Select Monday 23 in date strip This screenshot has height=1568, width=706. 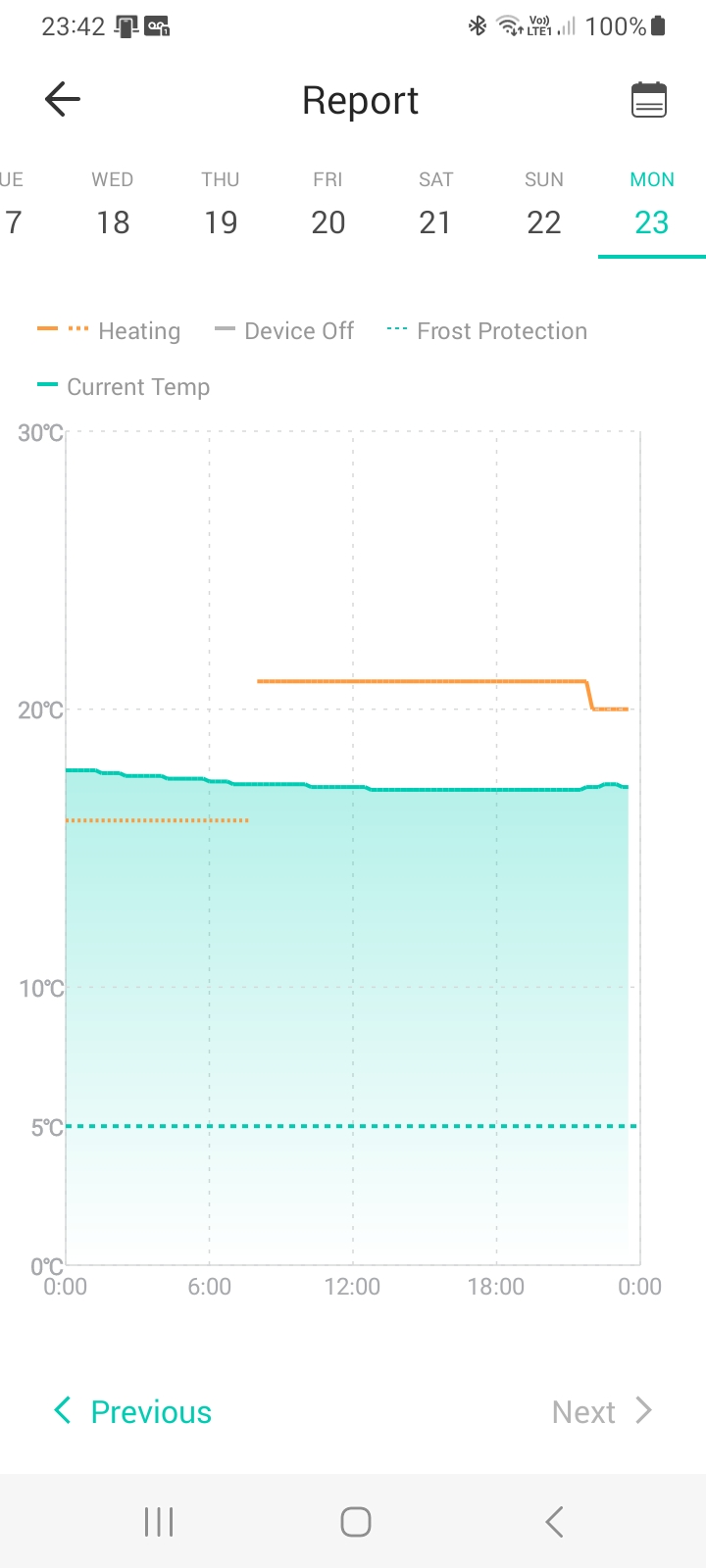(x=652, y=206)
